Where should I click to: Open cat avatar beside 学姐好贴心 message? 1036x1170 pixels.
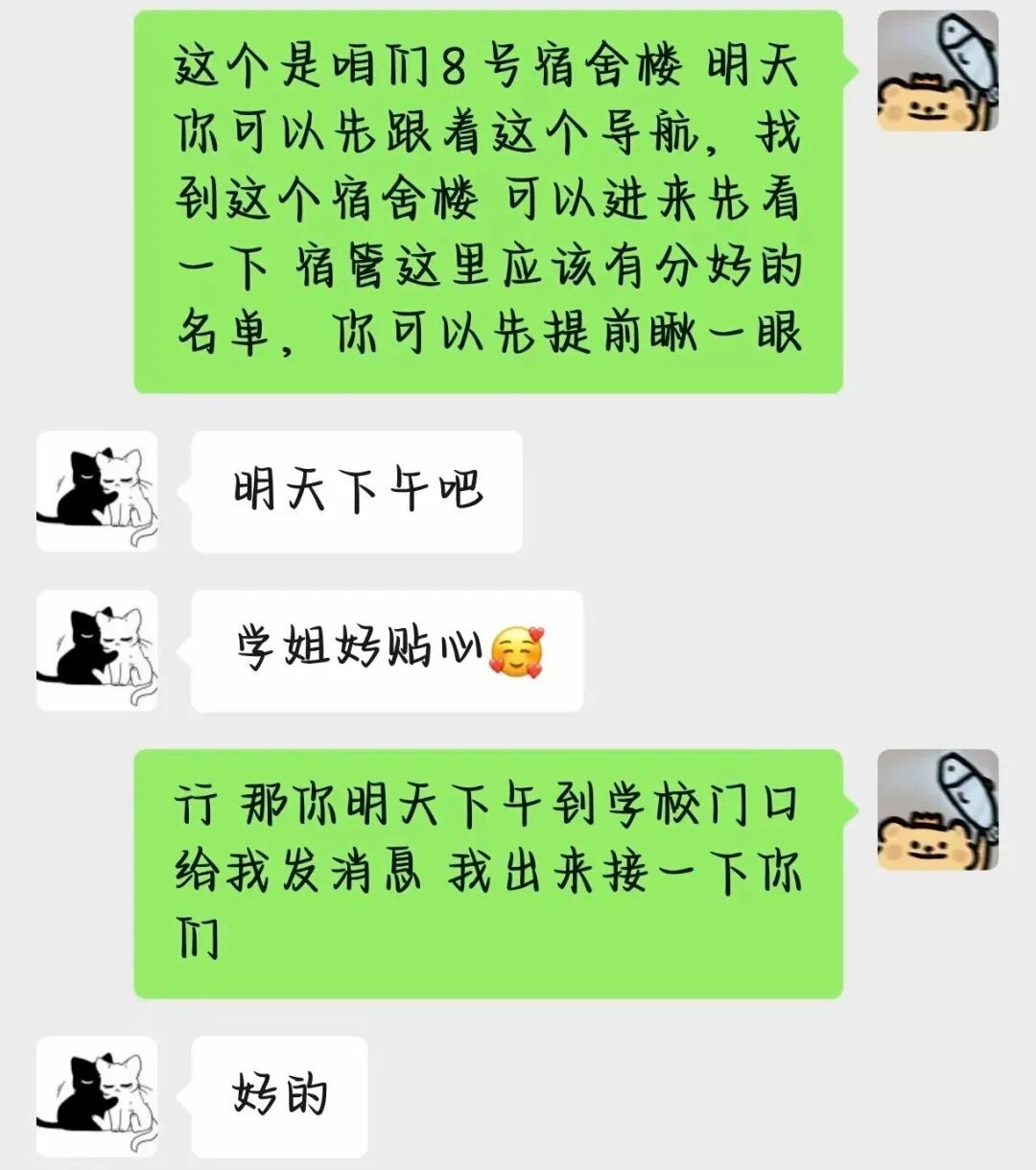click(x=97, y=650)
